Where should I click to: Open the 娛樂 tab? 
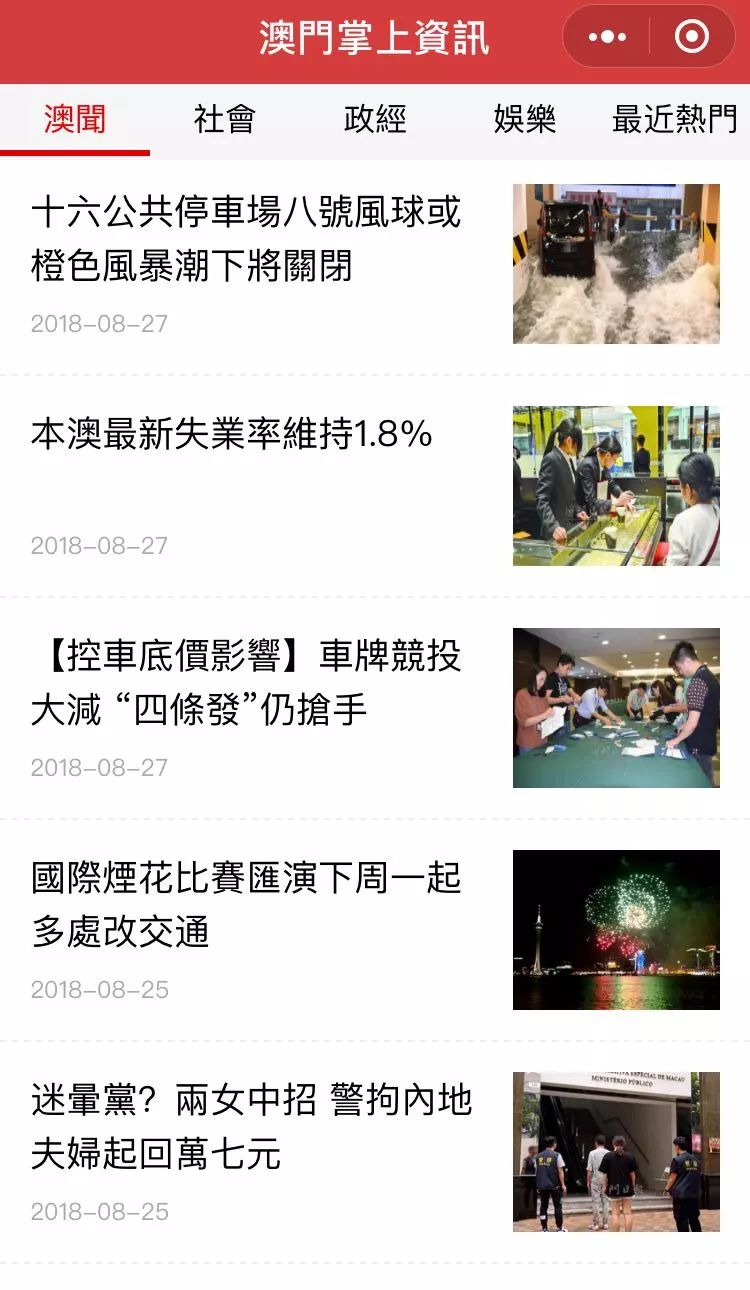click(525, 119)
